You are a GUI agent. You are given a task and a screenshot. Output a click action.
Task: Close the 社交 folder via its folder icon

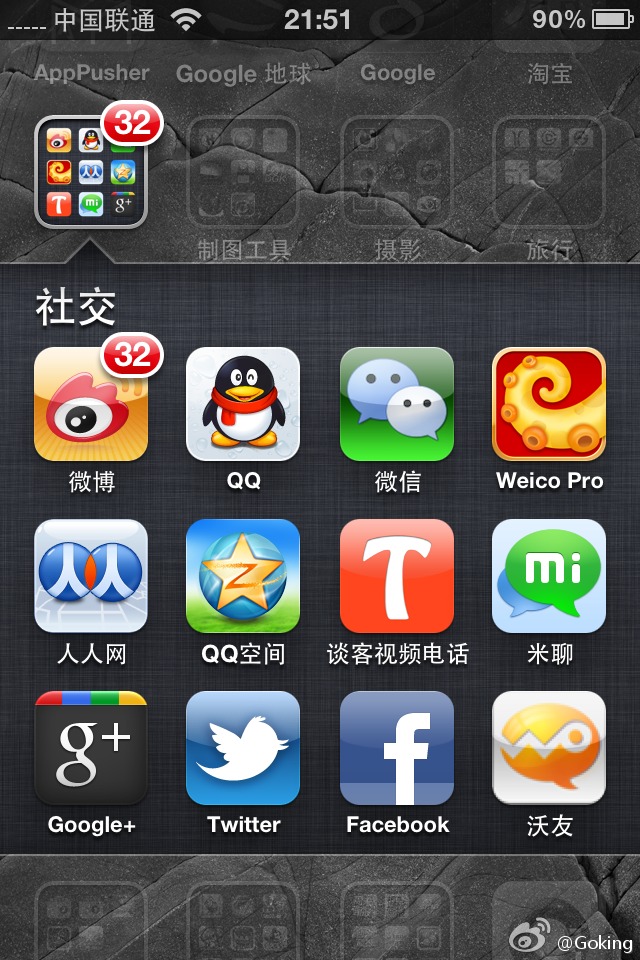91,172
